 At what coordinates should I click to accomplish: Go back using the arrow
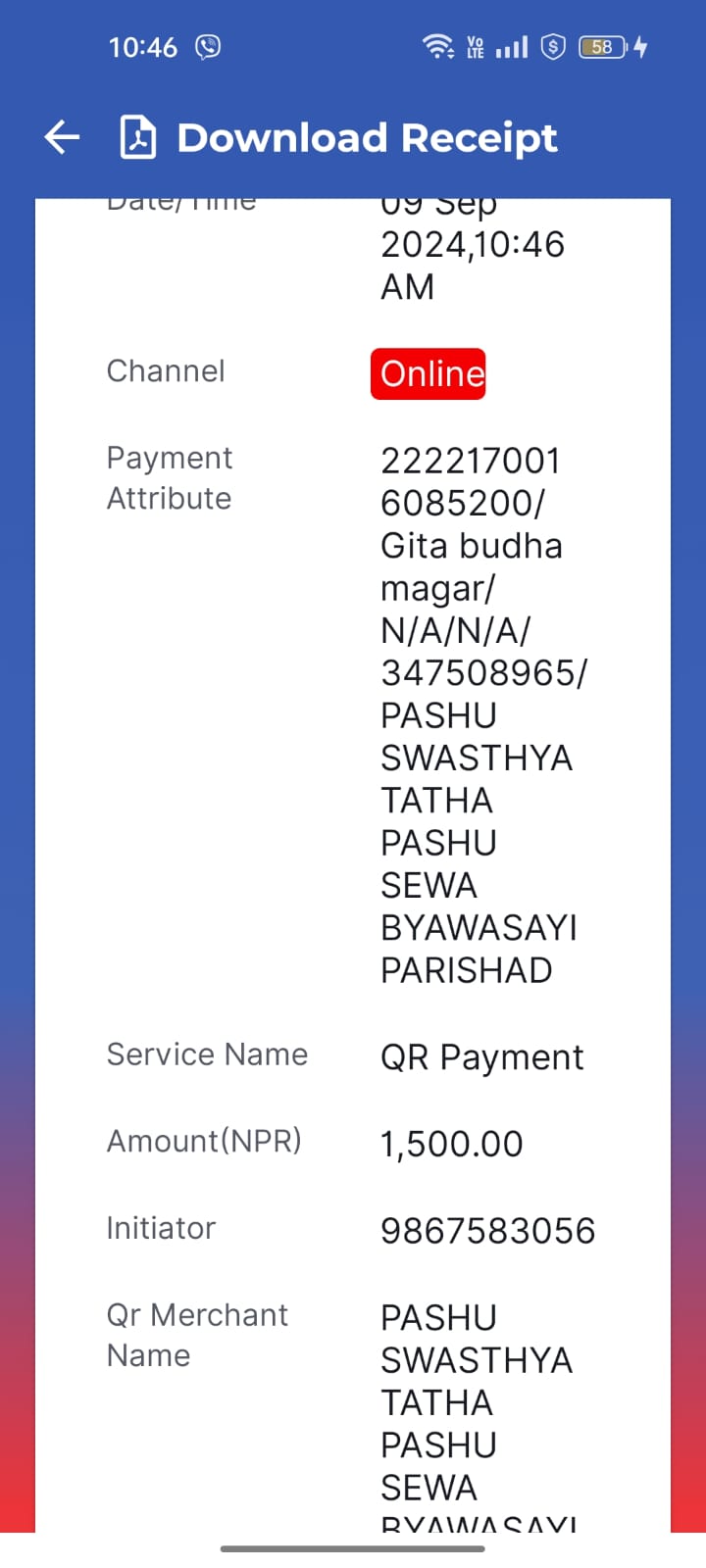point(62,137)
